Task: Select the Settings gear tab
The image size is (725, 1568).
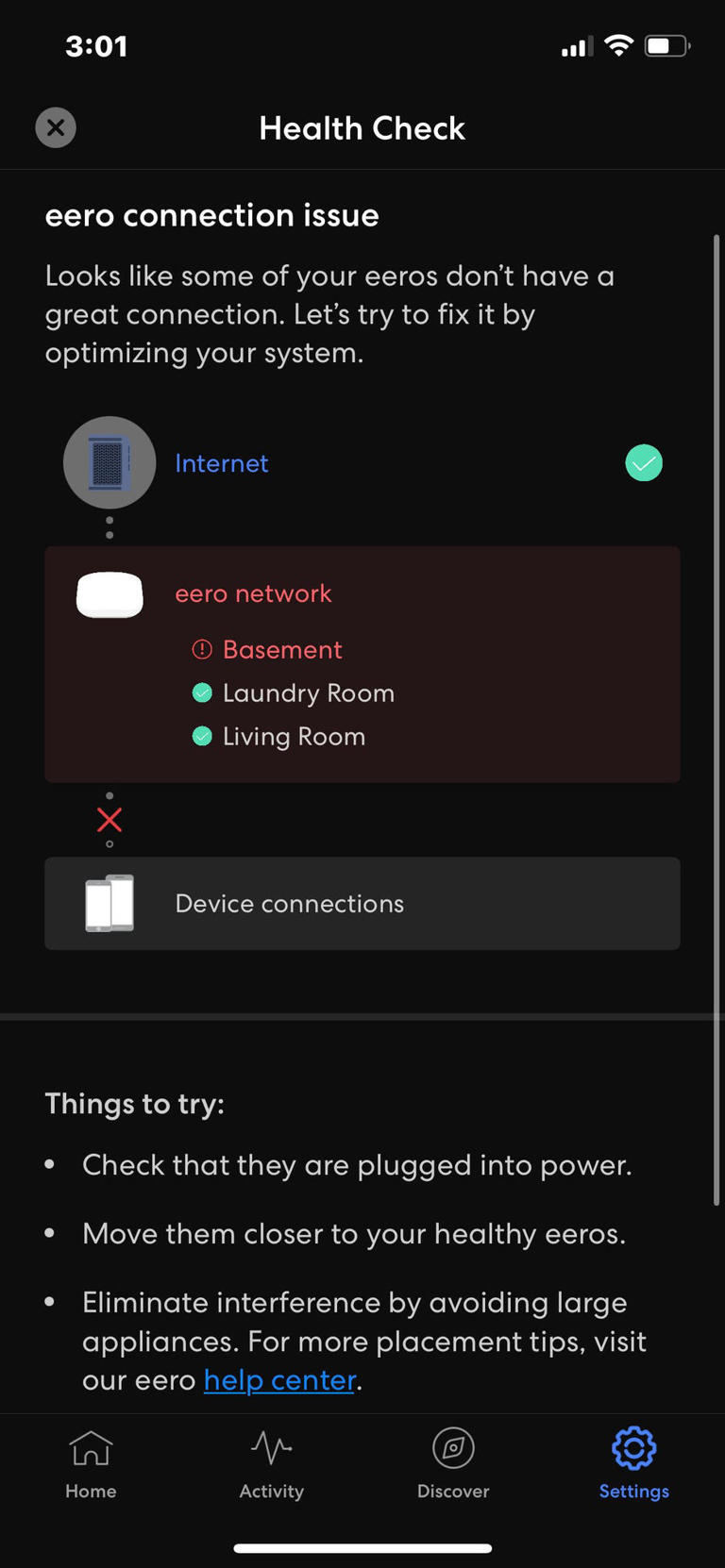Action: point(633,1462)
